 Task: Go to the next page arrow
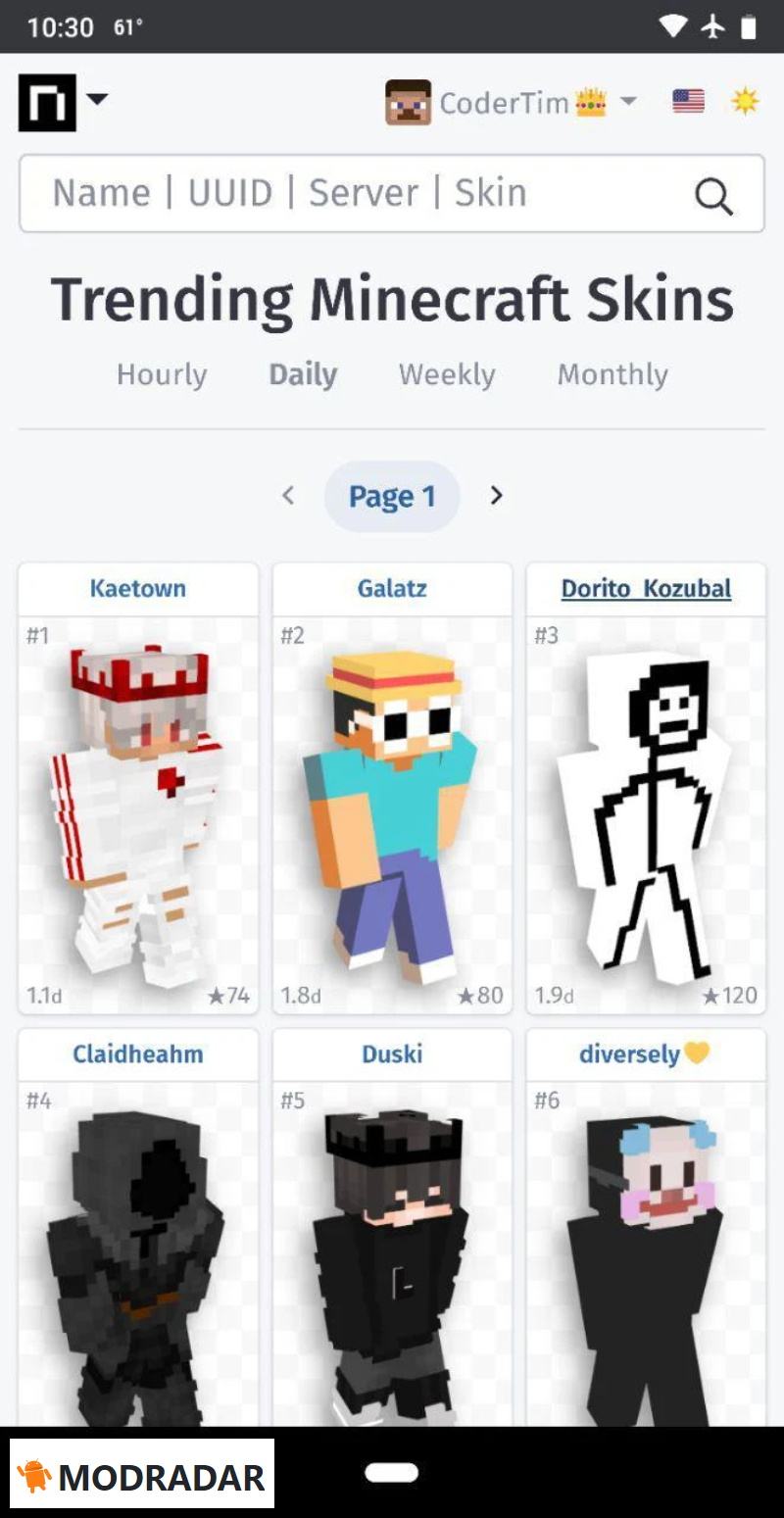pos(496,496)
